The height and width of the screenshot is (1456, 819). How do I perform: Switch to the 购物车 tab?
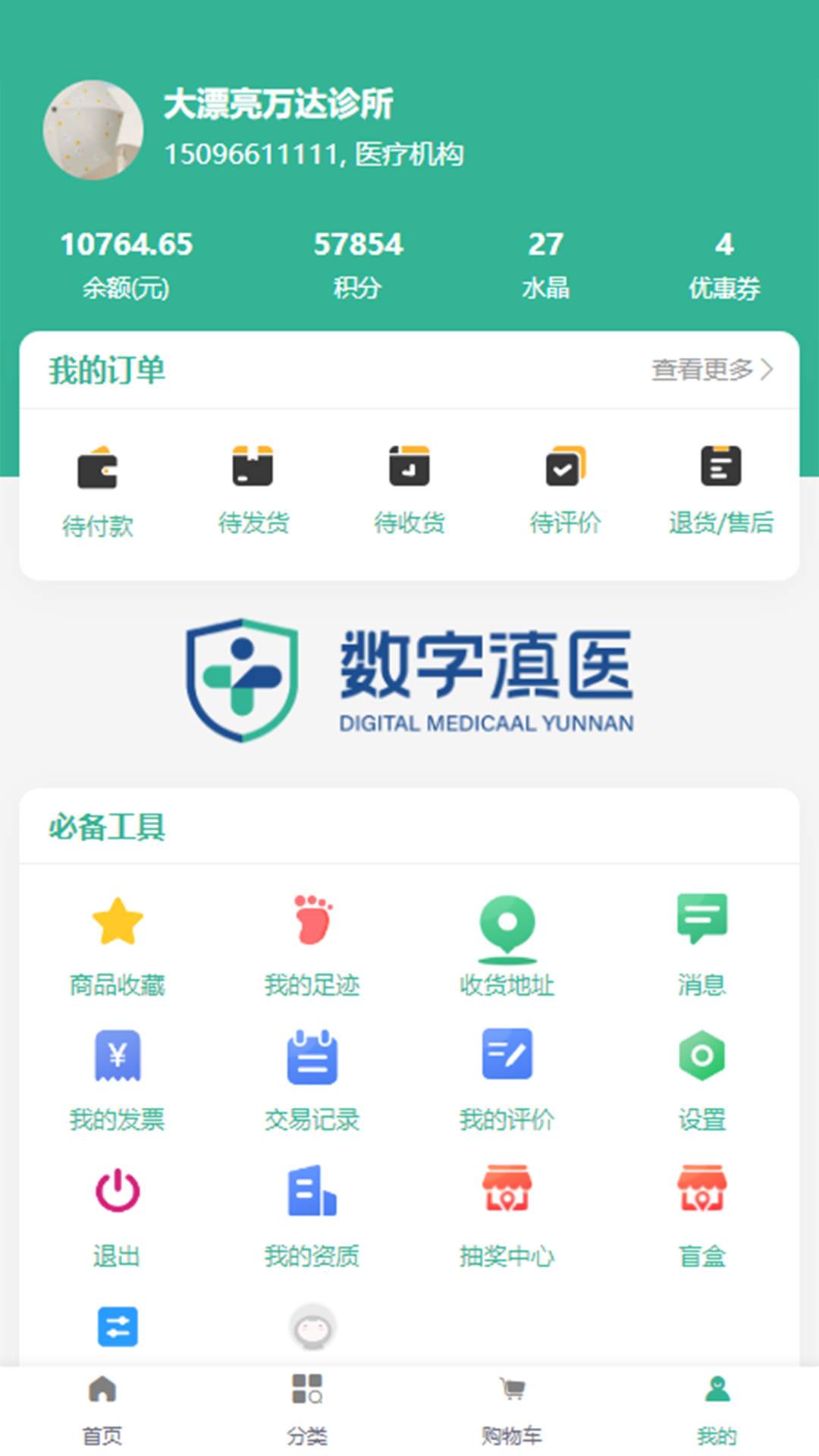(512, 1409)
